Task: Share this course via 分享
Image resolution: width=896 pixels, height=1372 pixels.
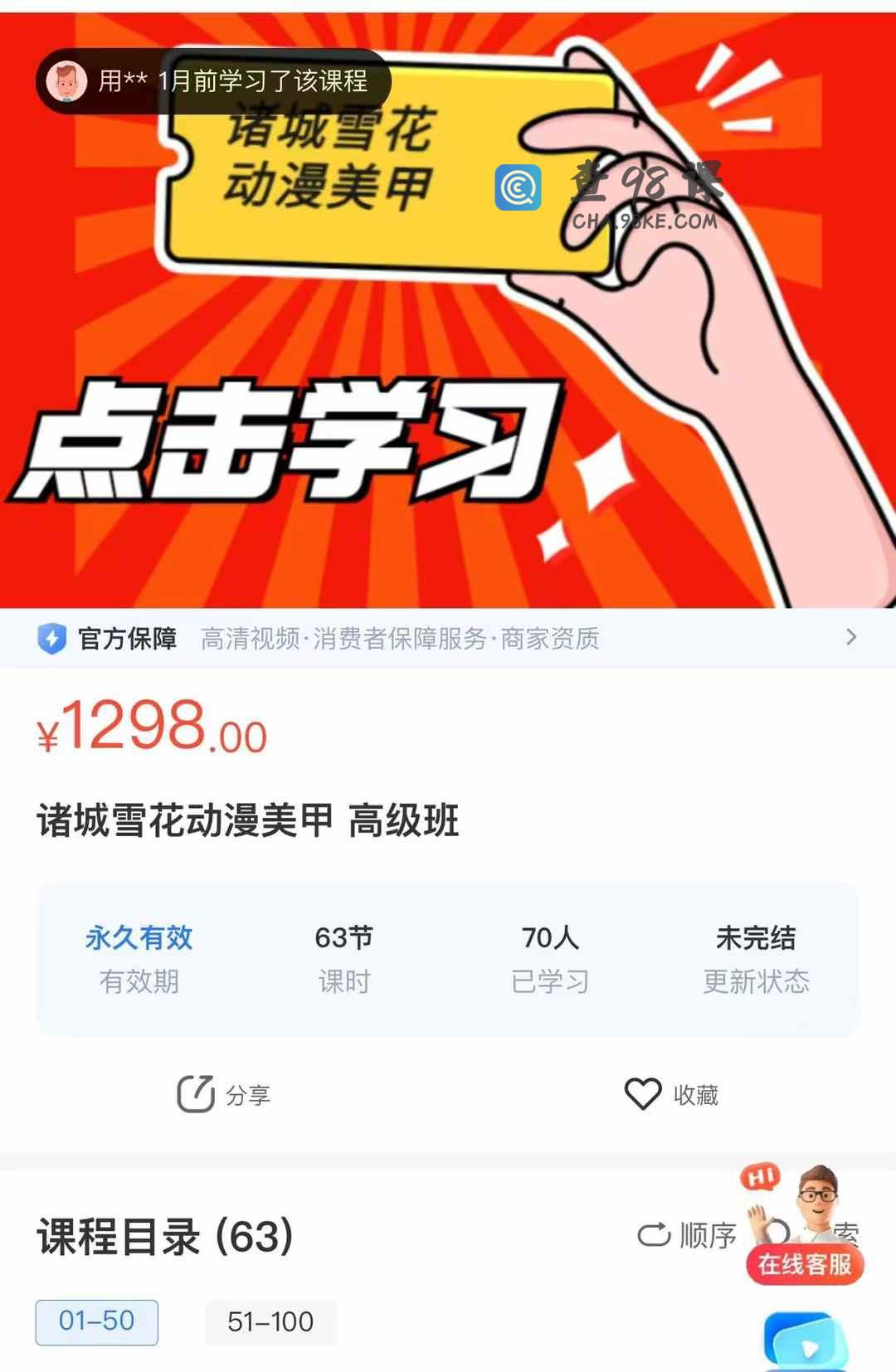Action: click(224, 1094)
